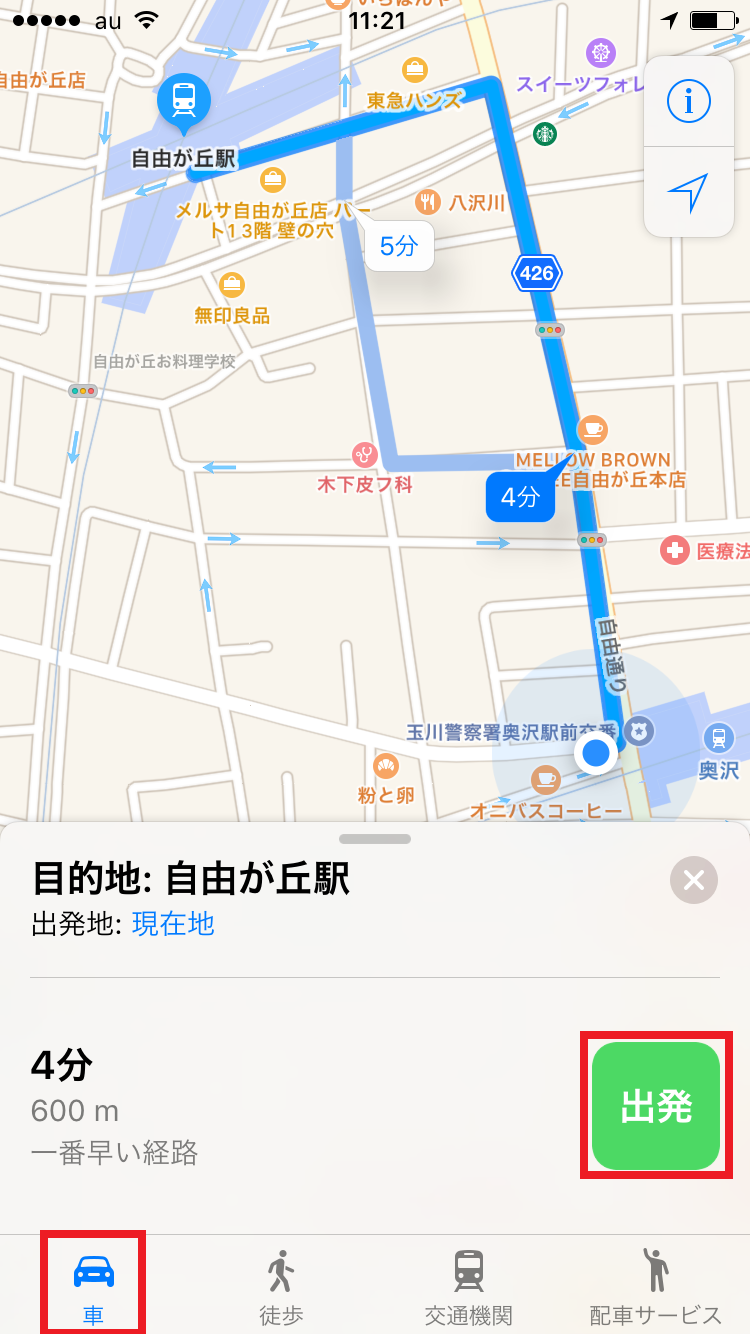The width and height of the screenshot is (750, 1334).
Task: Show the 粉と卵 bakery marker
Action: click(x=386, y=767)
